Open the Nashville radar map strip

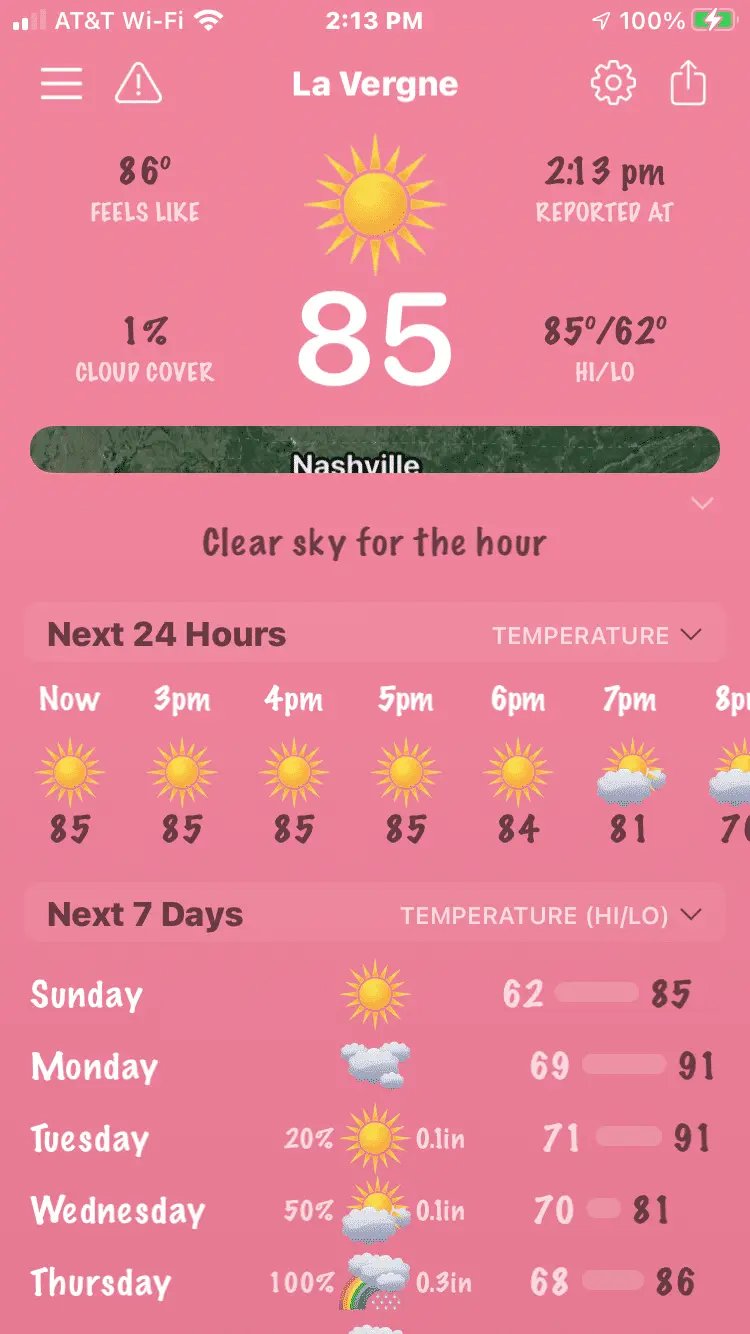(375, 450)
